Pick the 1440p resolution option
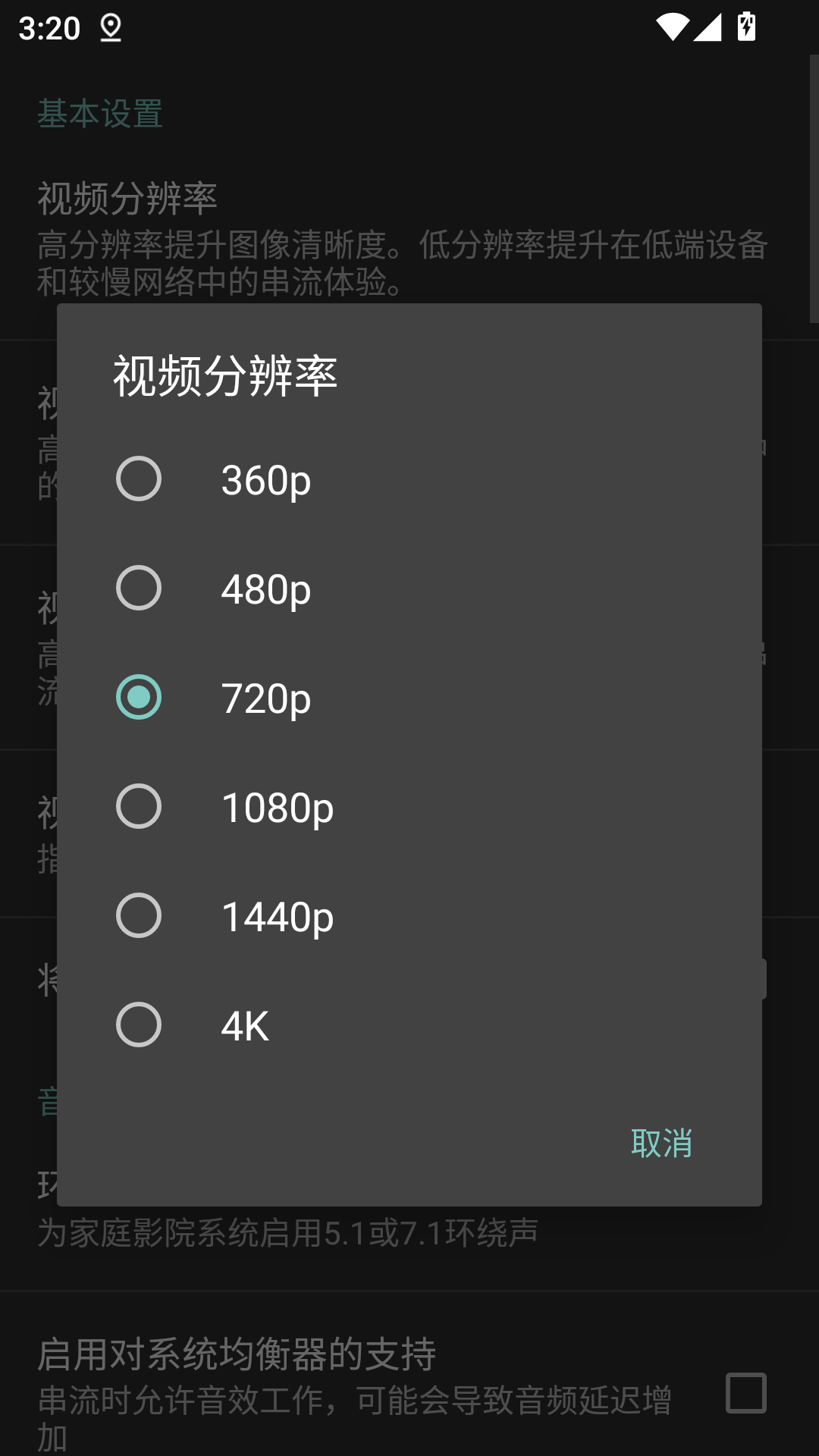 tap(139, 916)
